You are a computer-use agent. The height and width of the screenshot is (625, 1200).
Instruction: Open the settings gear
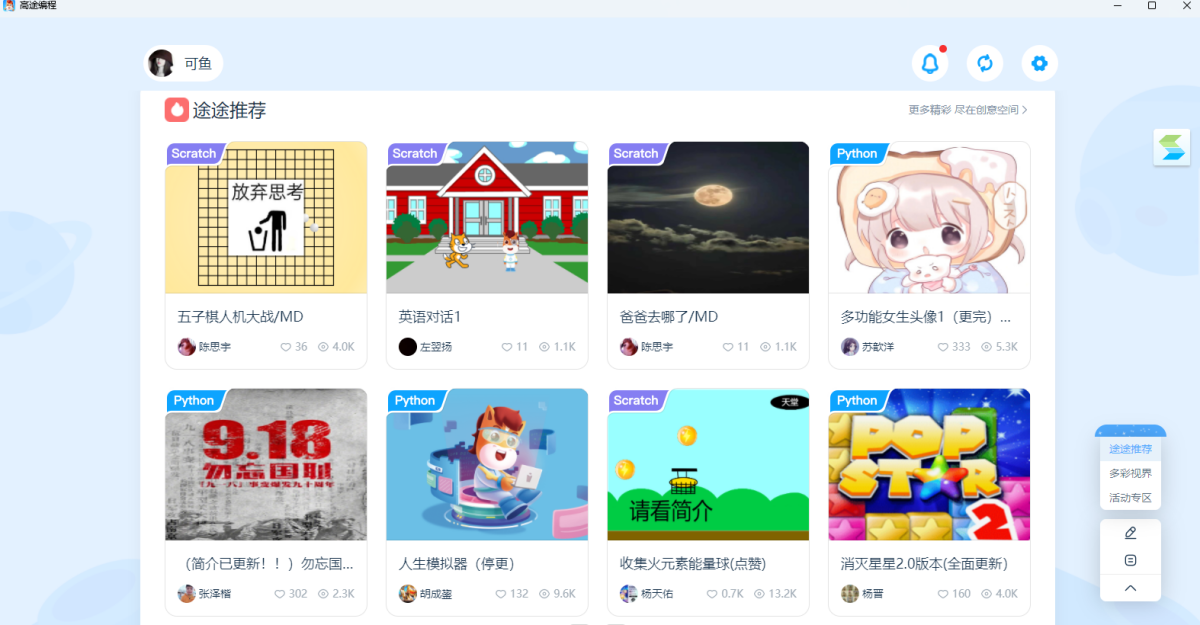point(1039,64)
